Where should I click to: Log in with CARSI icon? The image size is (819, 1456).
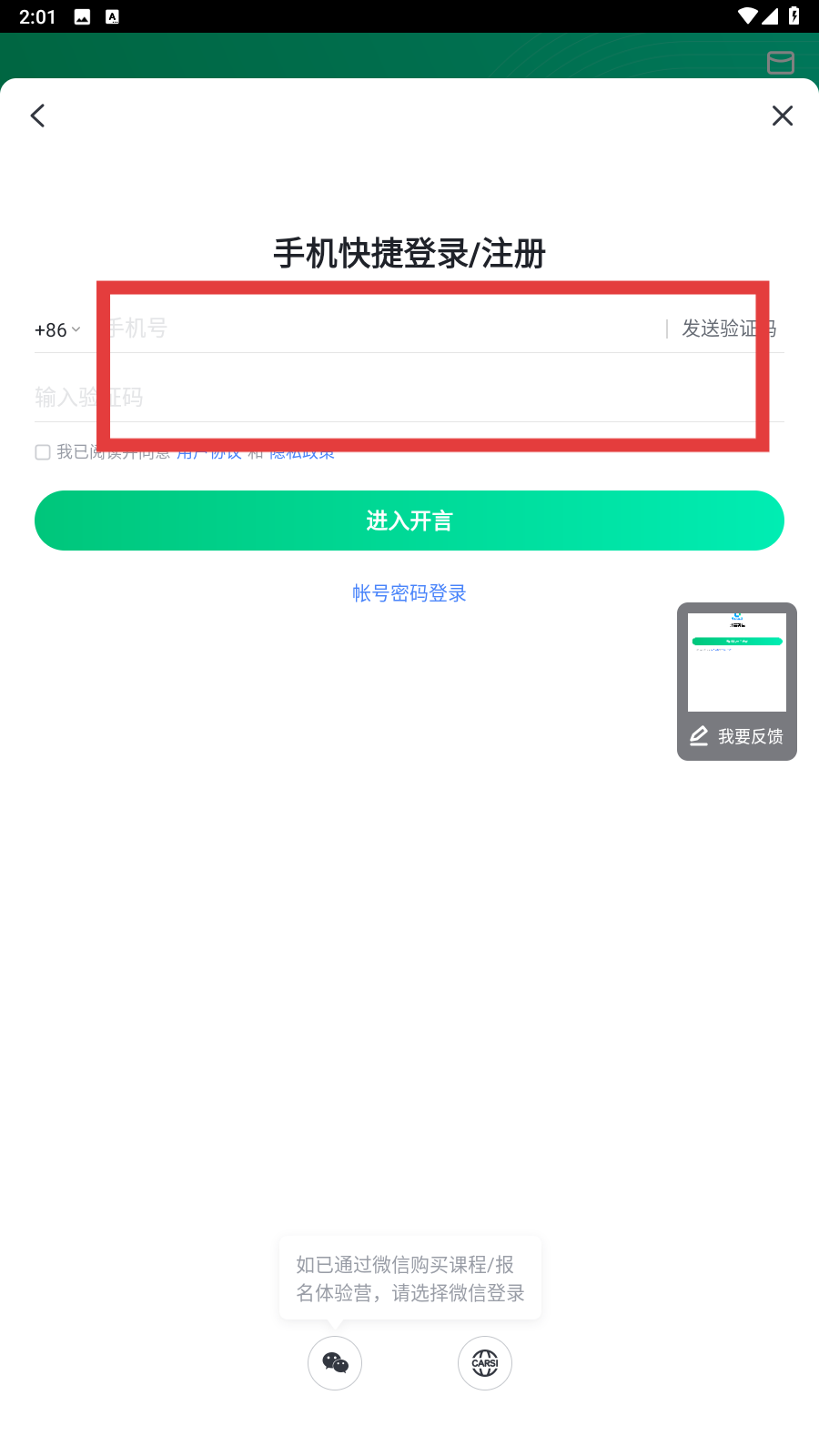point(485,1363)
